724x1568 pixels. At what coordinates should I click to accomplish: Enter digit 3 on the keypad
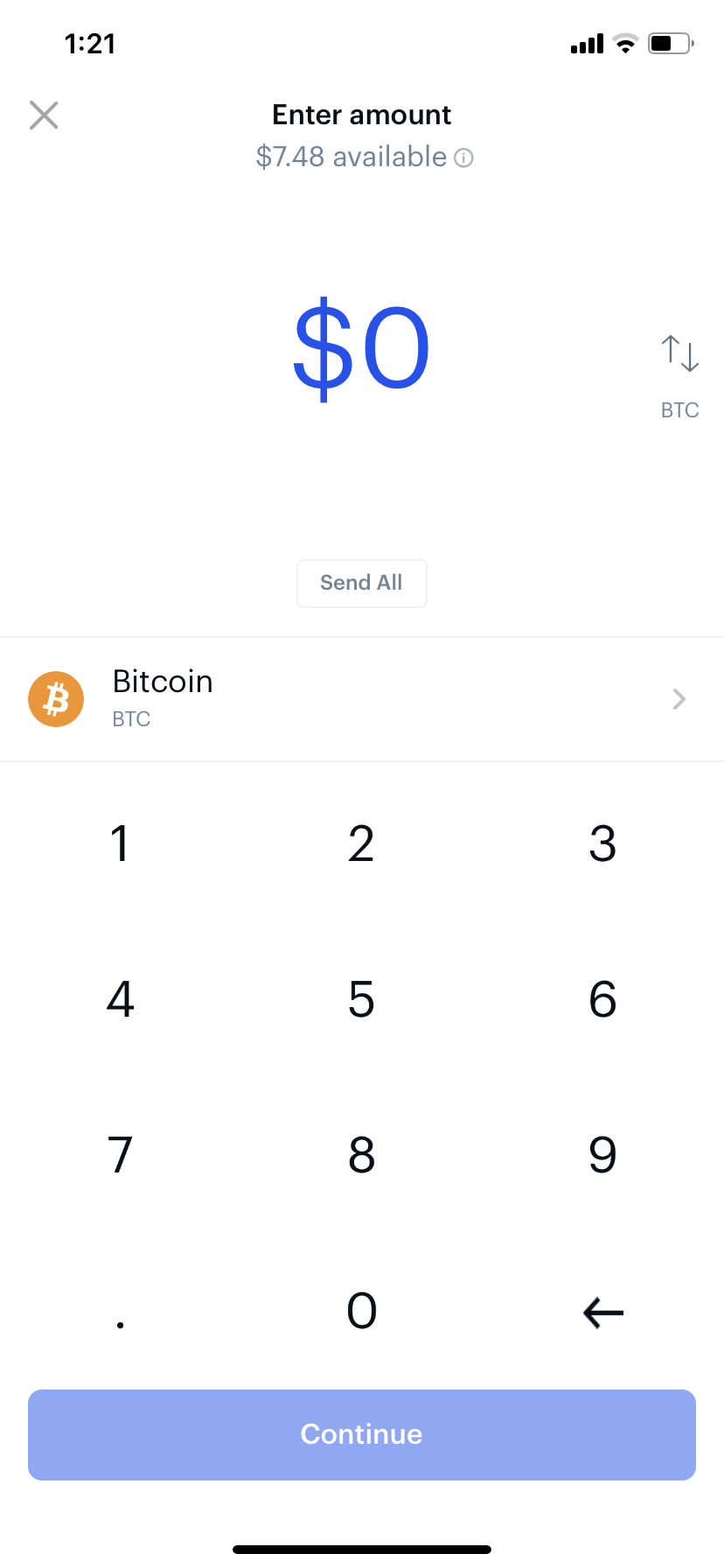click(x=602, y=844)
